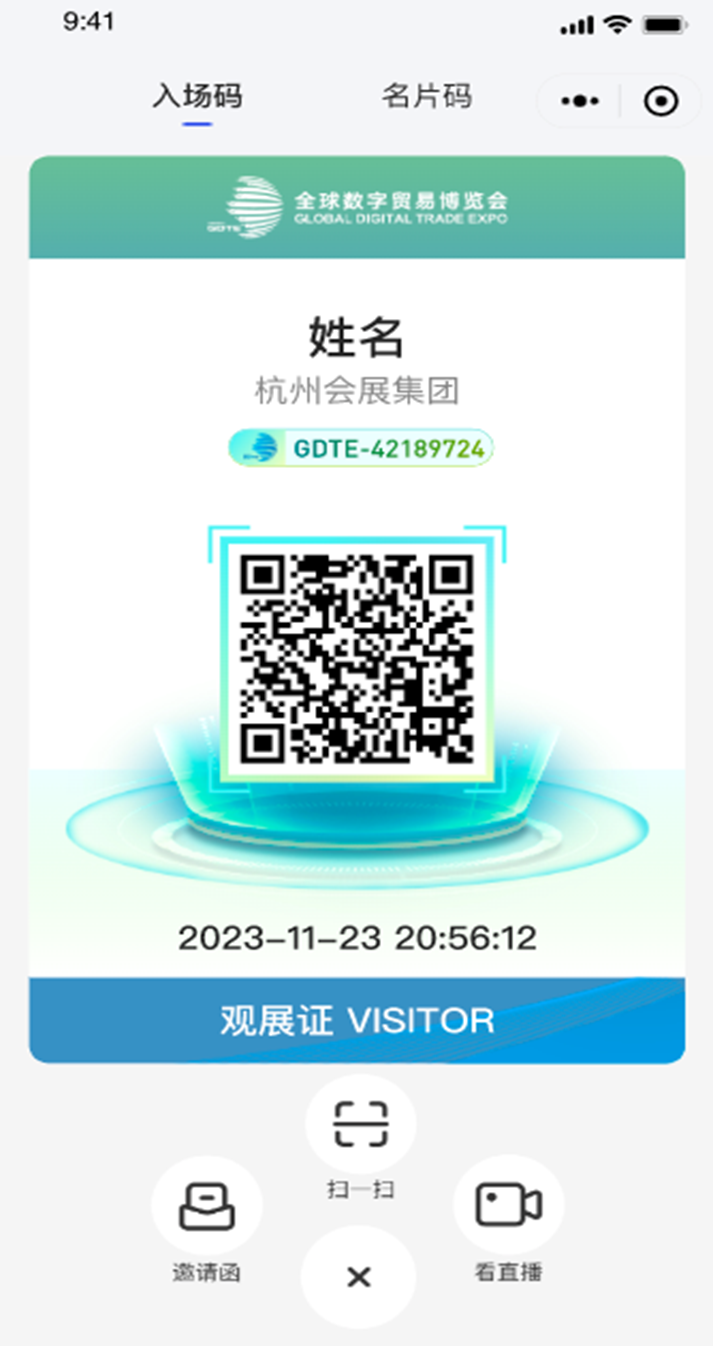Dismiss the floating menu with X

click(x=358, y=1277)
